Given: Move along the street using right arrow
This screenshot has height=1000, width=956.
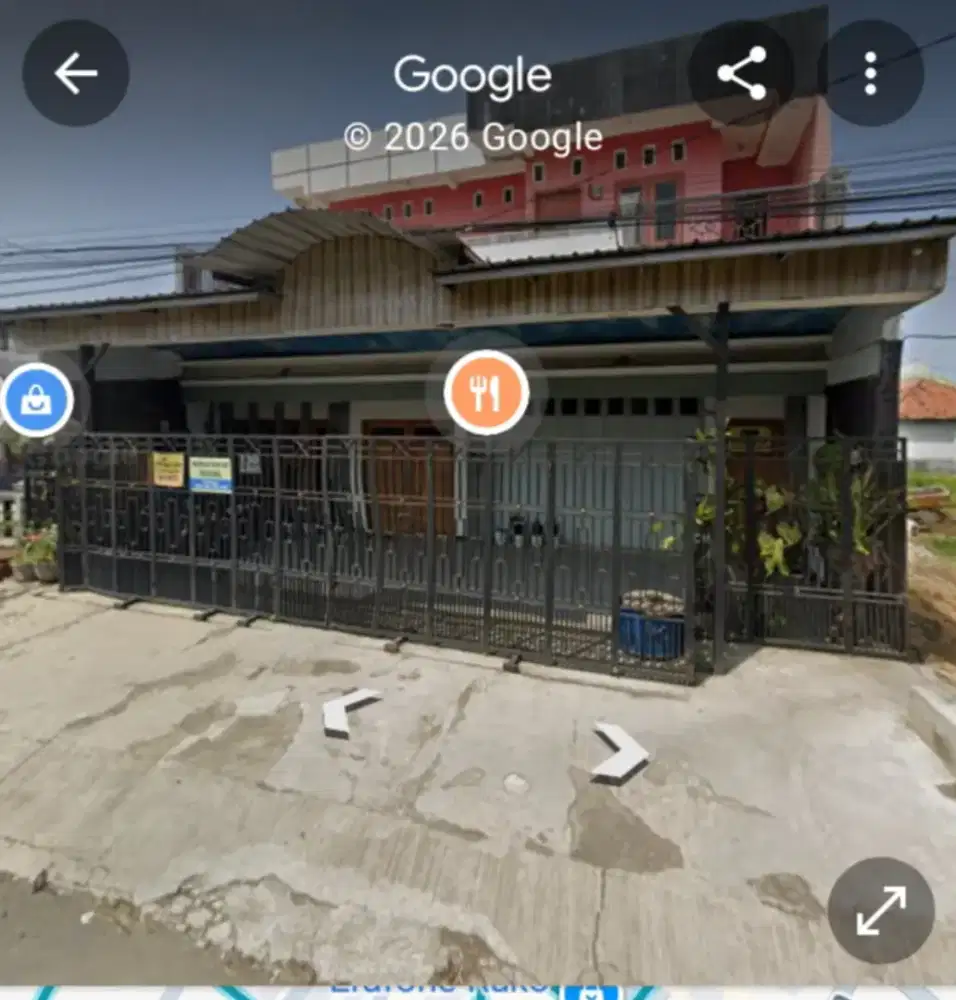Looking at the screenshot, I should click(621, 752).
